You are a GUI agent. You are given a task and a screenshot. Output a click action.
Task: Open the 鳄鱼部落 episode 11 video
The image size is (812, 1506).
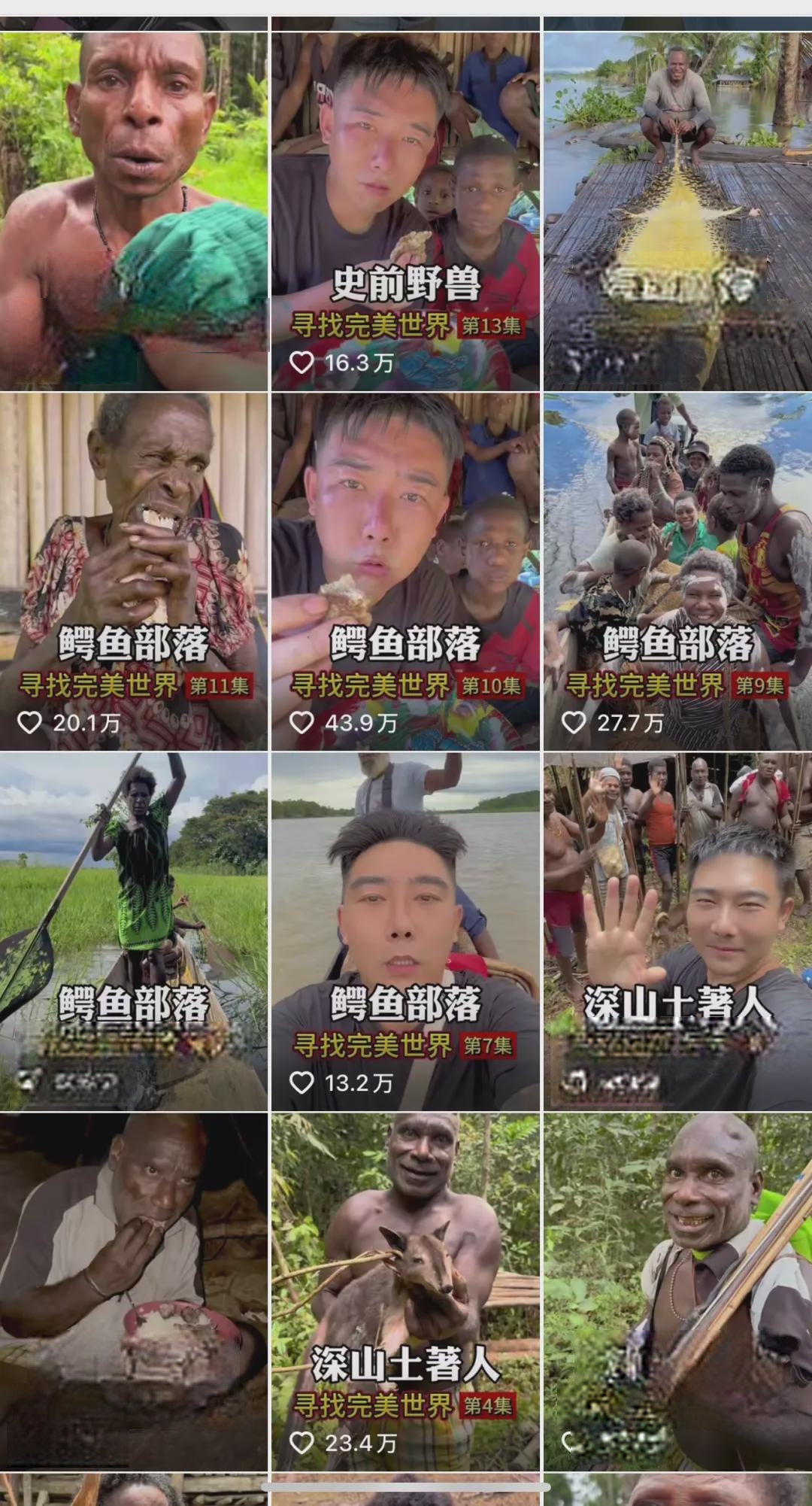click(x=134, y=572)
